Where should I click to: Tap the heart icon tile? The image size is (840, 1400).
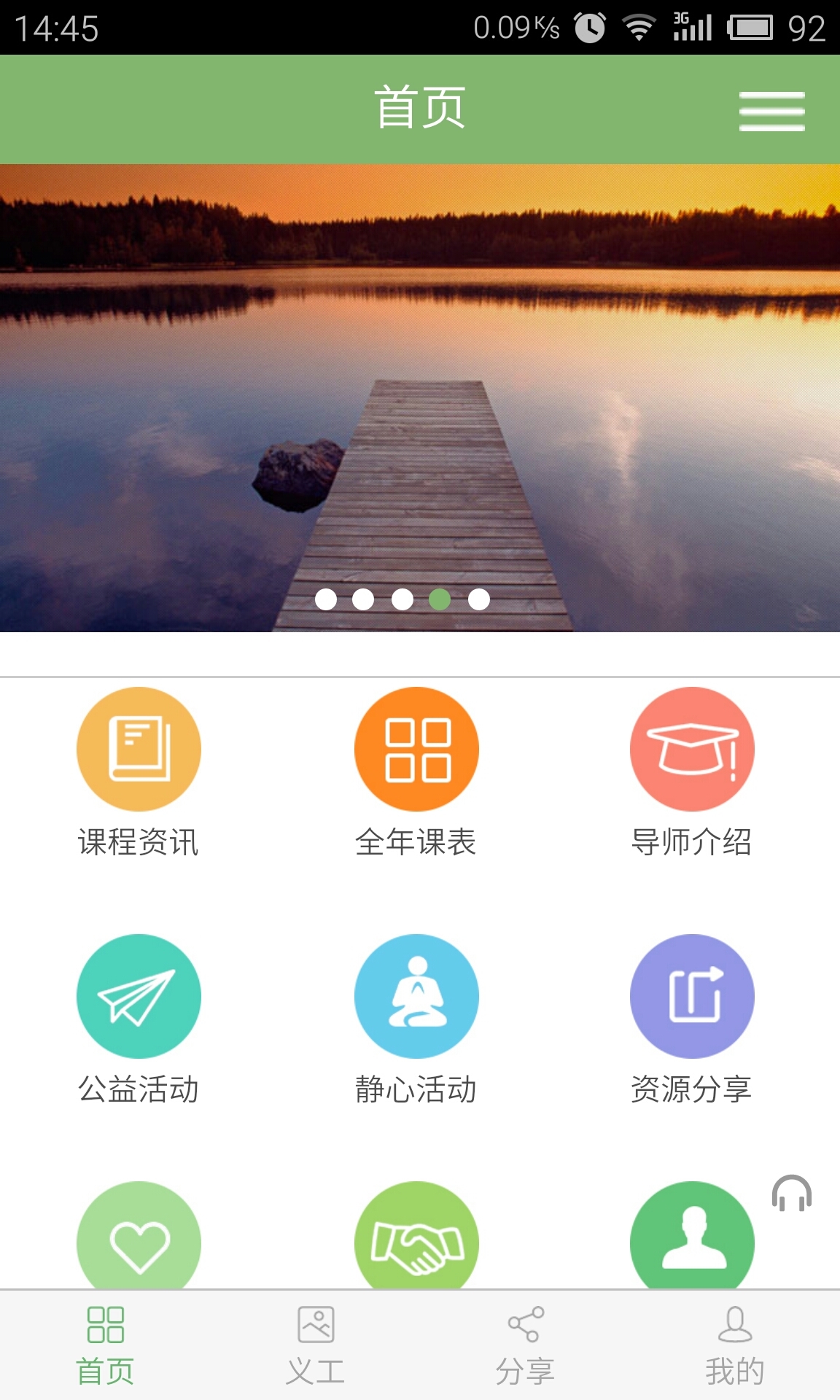click(x=139, y=1240)
